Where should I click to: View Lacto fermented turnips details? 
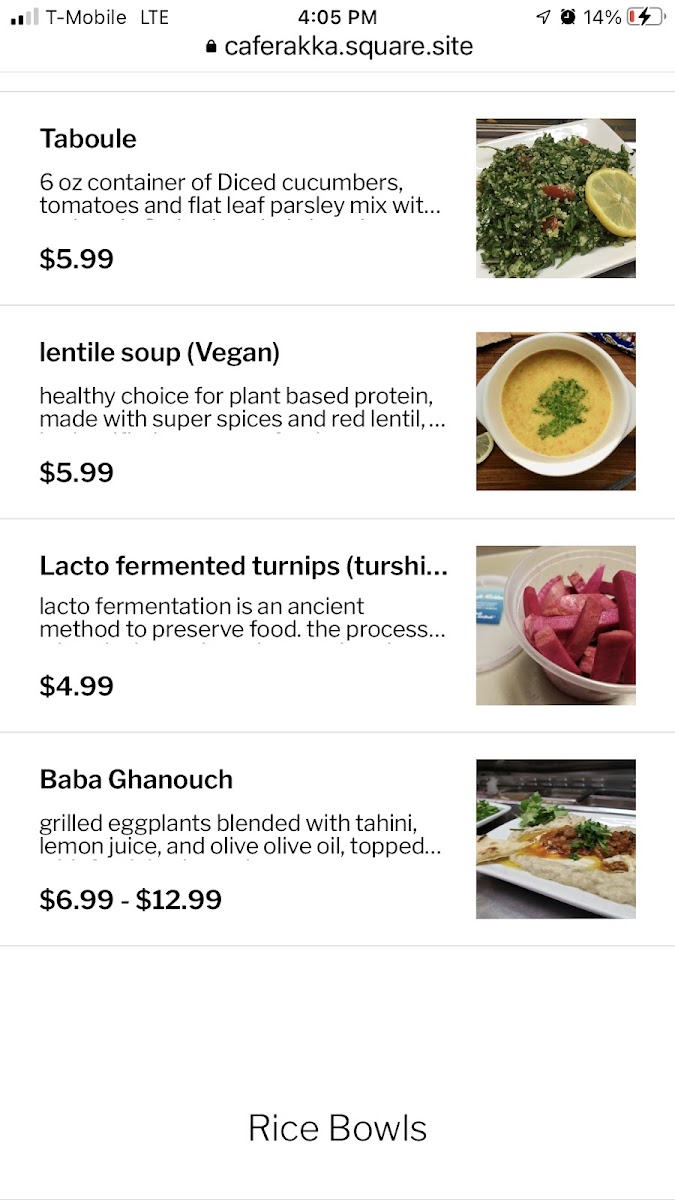pos(243,566)
